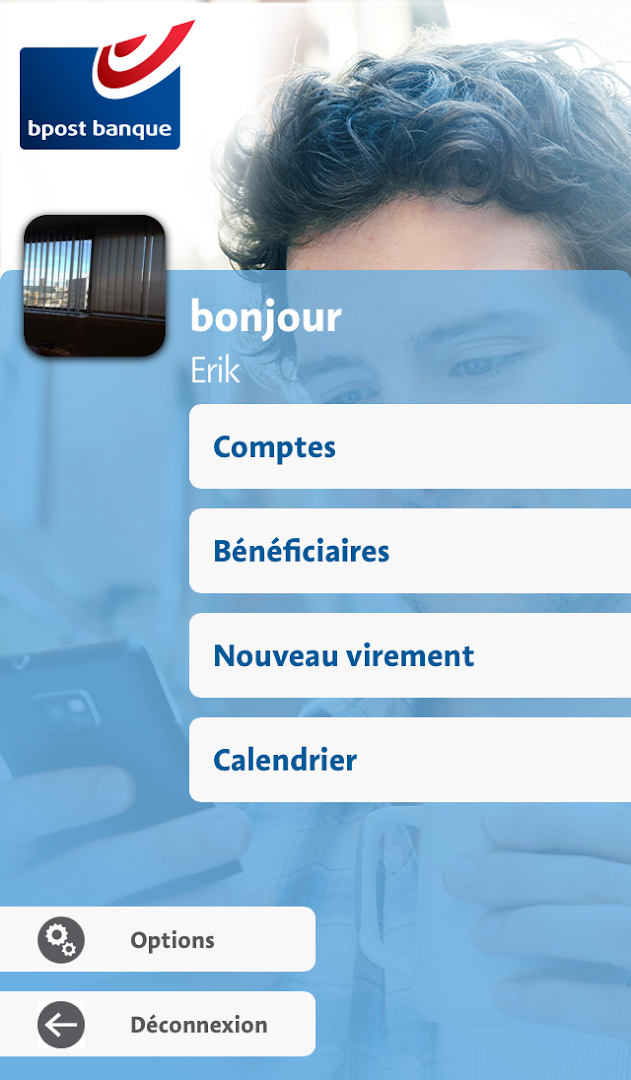This screenshot has width=631, height=1080.
Task: Open the Comptes menu
Action: (409, 447)
